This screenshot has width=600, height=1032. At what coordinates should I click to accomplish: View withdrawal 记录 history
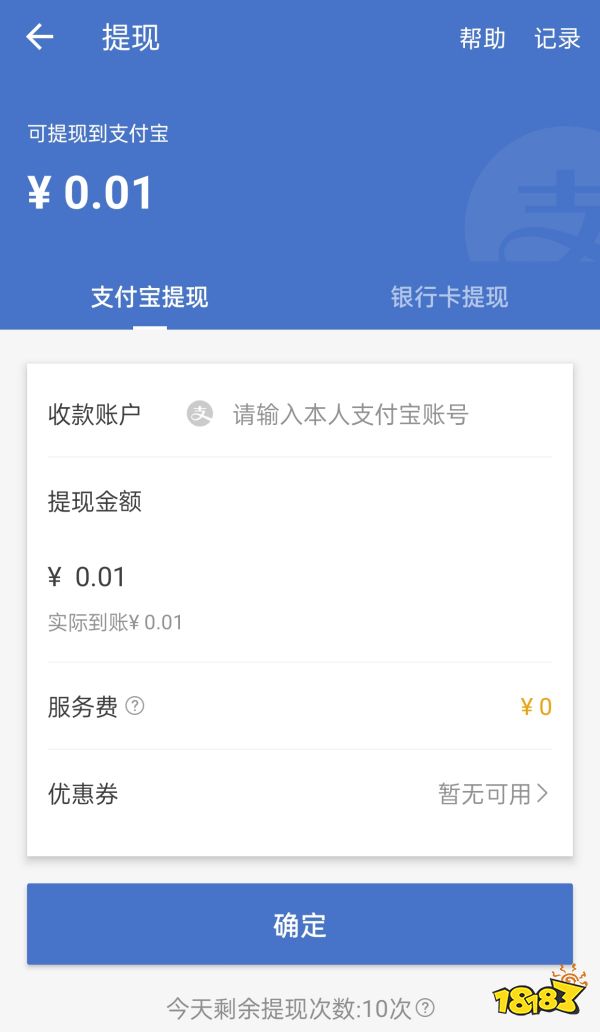pyautogui.click(x=557, y=38)
